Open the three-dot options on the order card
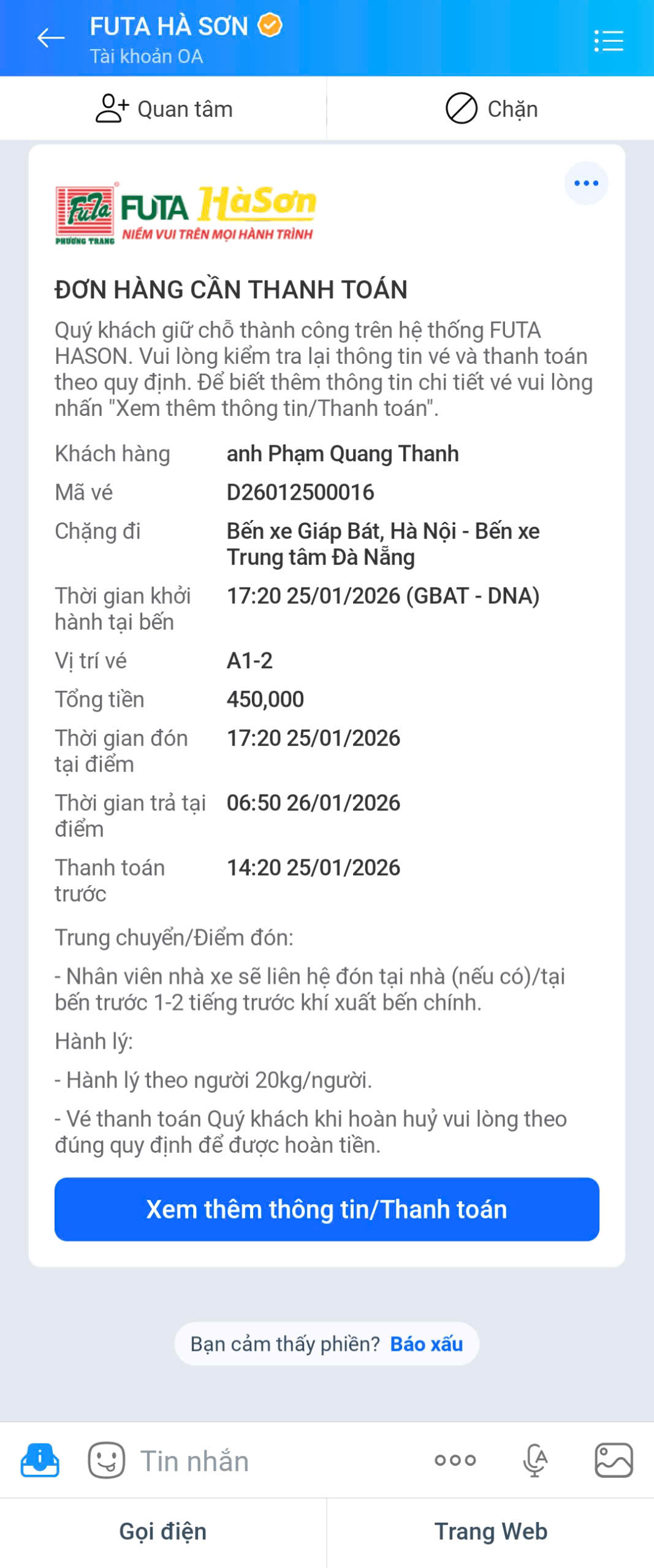This screenshot has width=654, height=1568. click(x=586, y=183)
